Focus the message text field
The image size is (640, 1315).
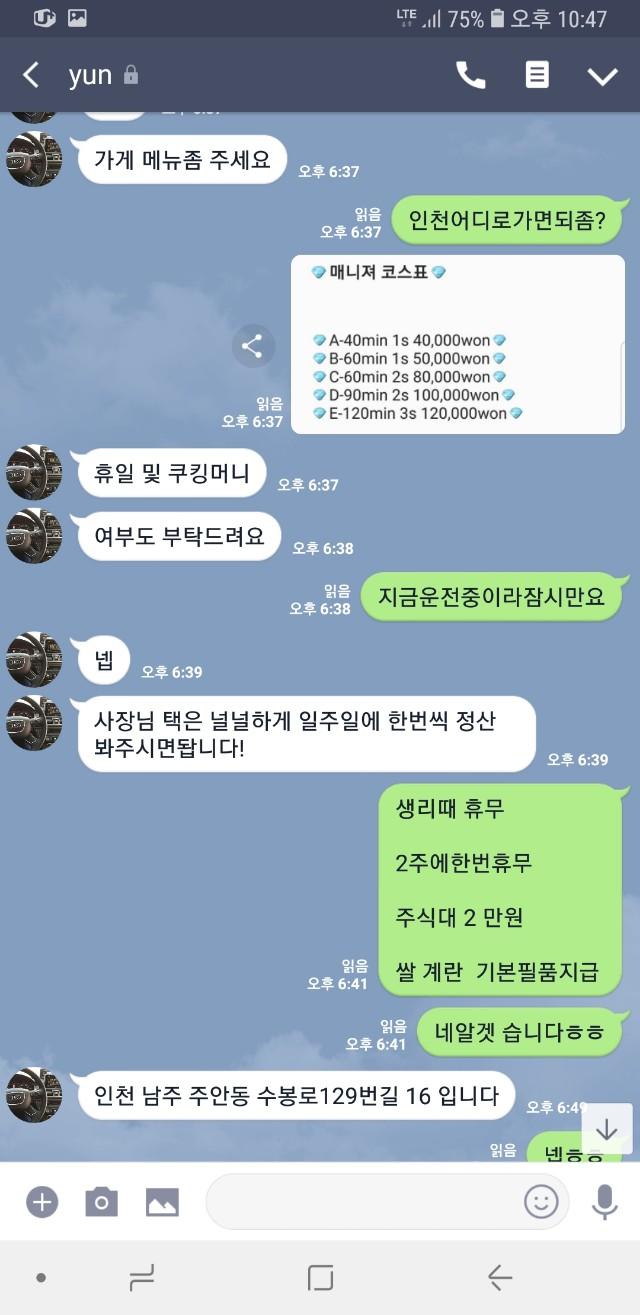click(x=363, y=1201)
